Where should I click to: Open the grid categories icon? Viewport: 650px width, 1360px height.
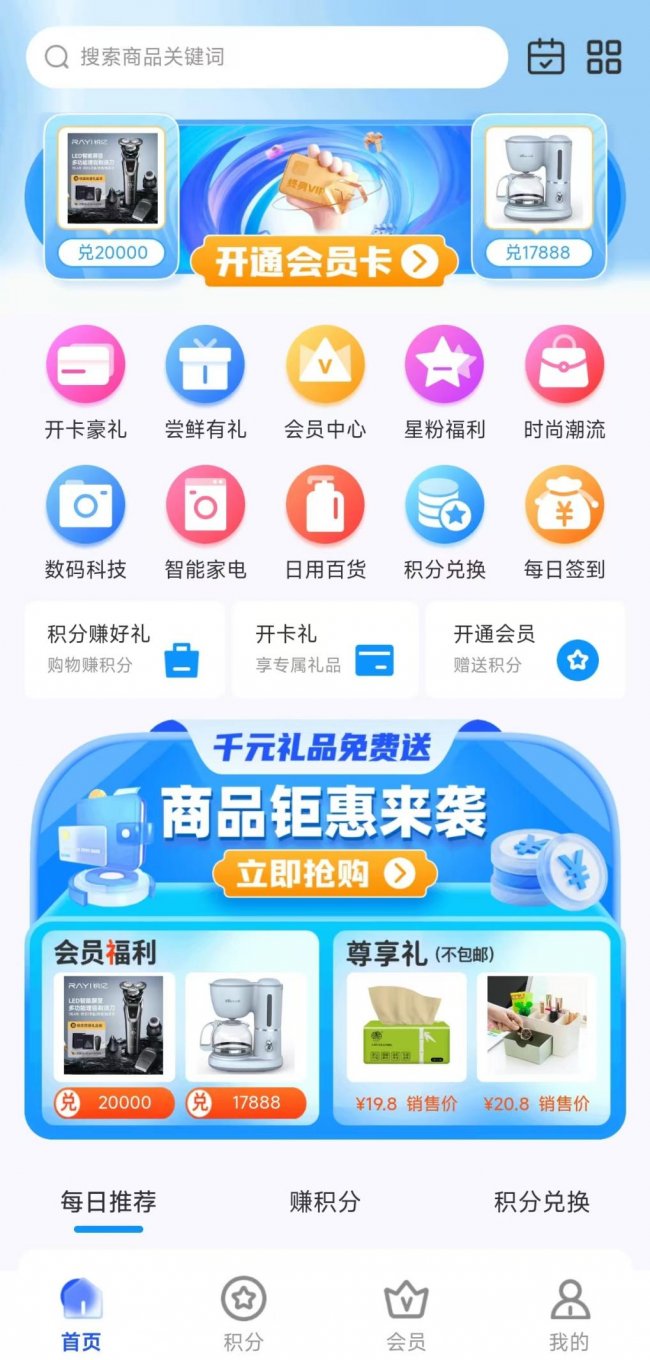point(604,57)
